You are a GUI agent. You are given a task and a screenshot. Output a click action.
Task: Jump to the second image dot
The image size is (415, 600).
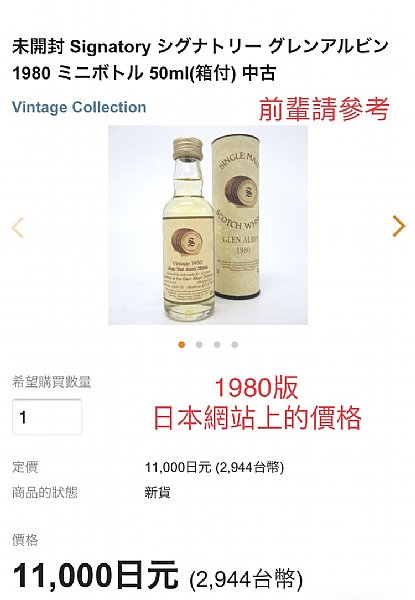point(199,345)
